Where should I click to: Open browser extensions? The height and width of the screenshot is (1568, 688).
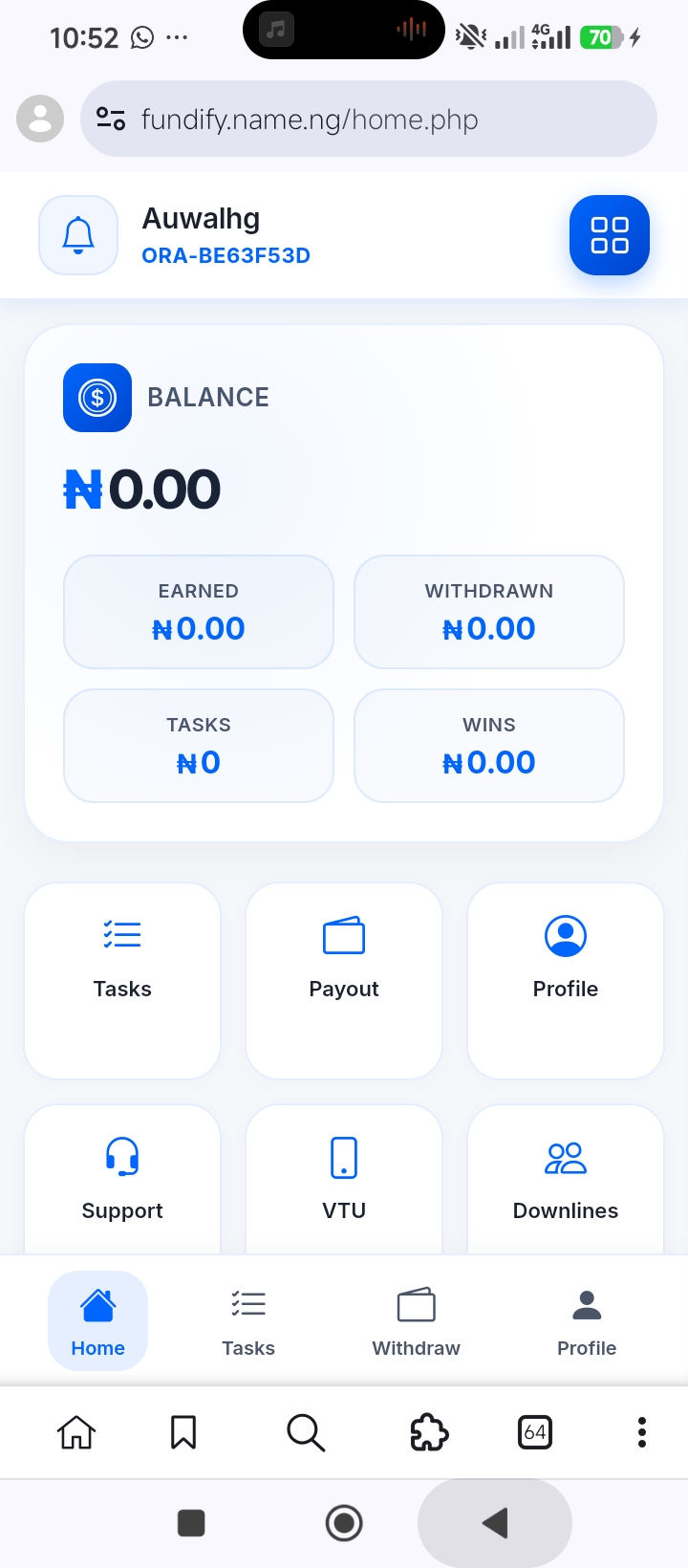click(x=429, y=1432)
